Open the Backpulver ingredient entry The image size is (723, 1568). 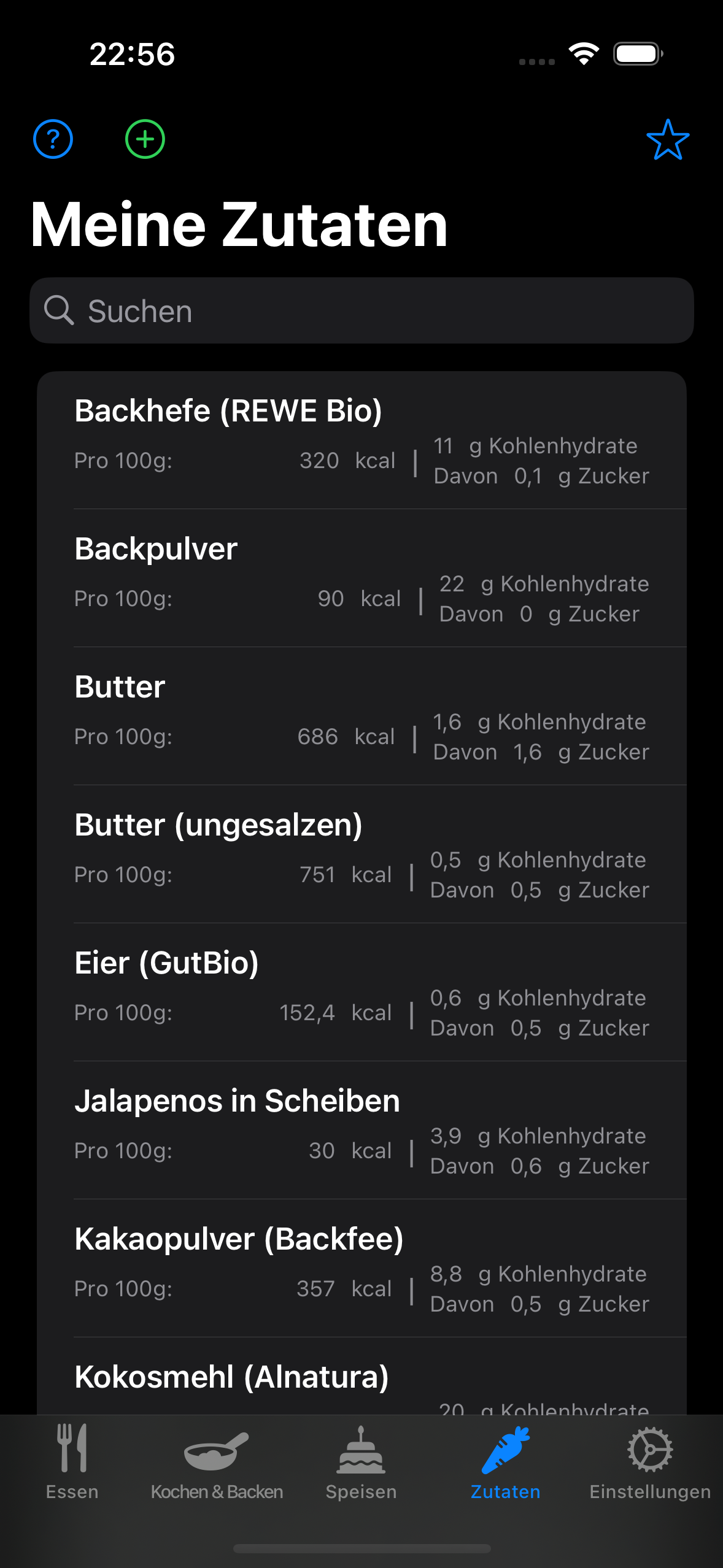(x=361, y=578)
